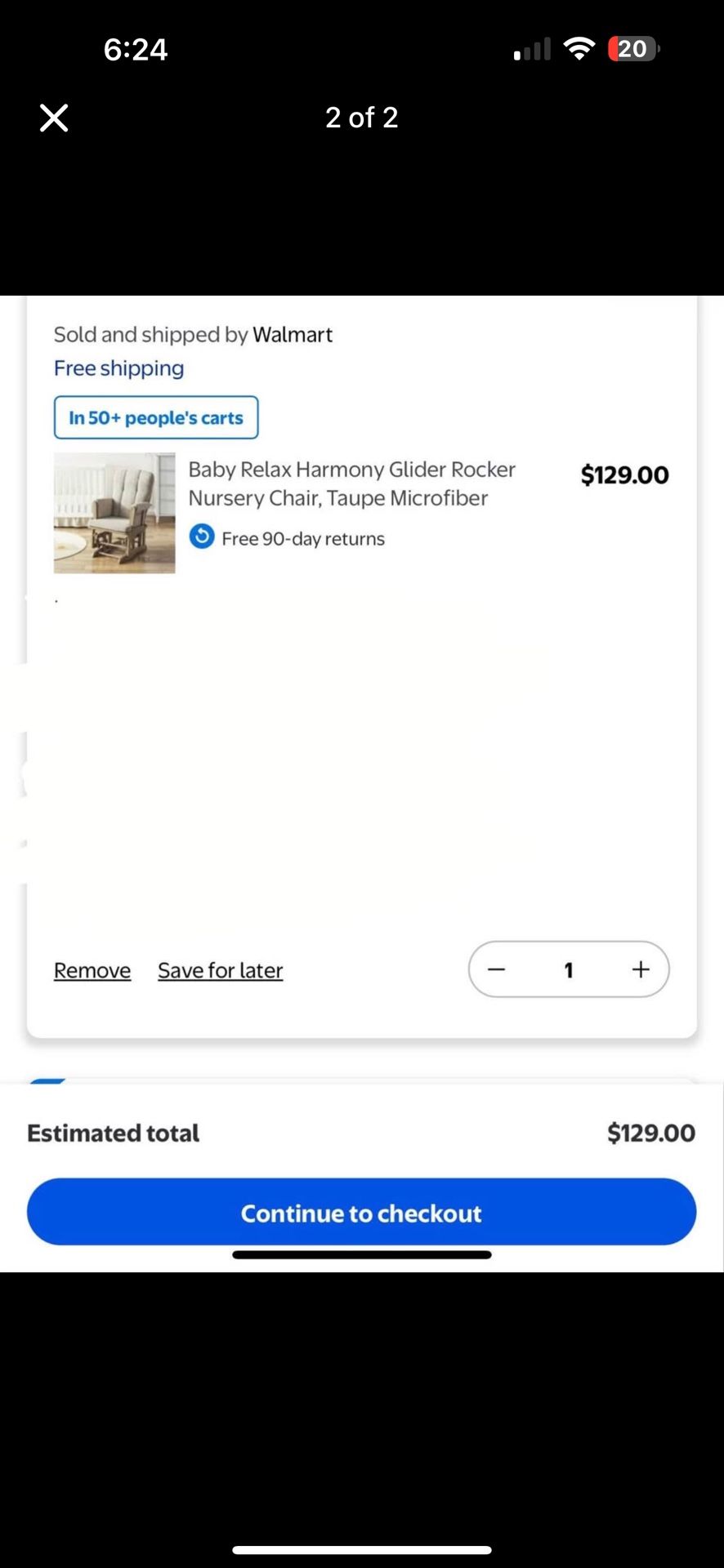This screenshot has height=1568, width=724.
Task: Open the '2 of 2' image pager label
Action: (362, 118)
